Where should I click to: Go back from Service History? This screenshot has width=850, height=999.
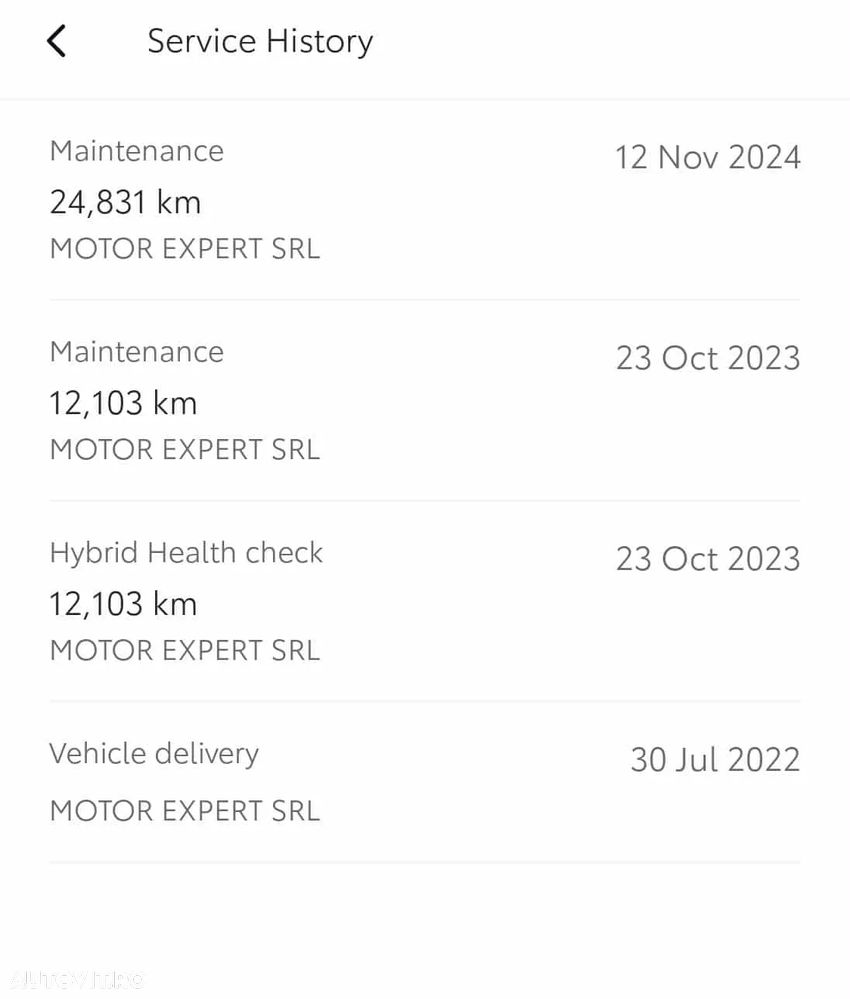pos(57,41)
